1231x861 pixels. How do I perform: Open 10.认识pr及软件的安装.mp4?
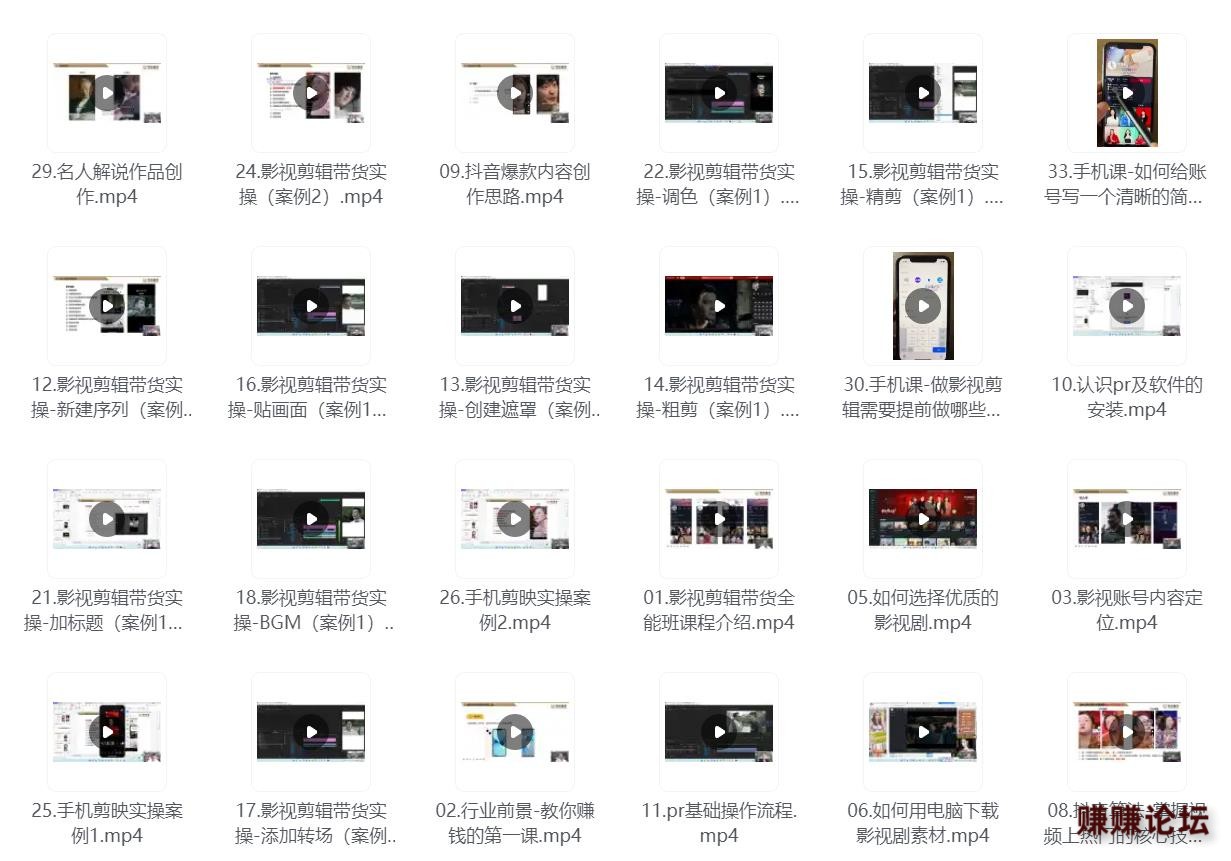coord(1127,306)
